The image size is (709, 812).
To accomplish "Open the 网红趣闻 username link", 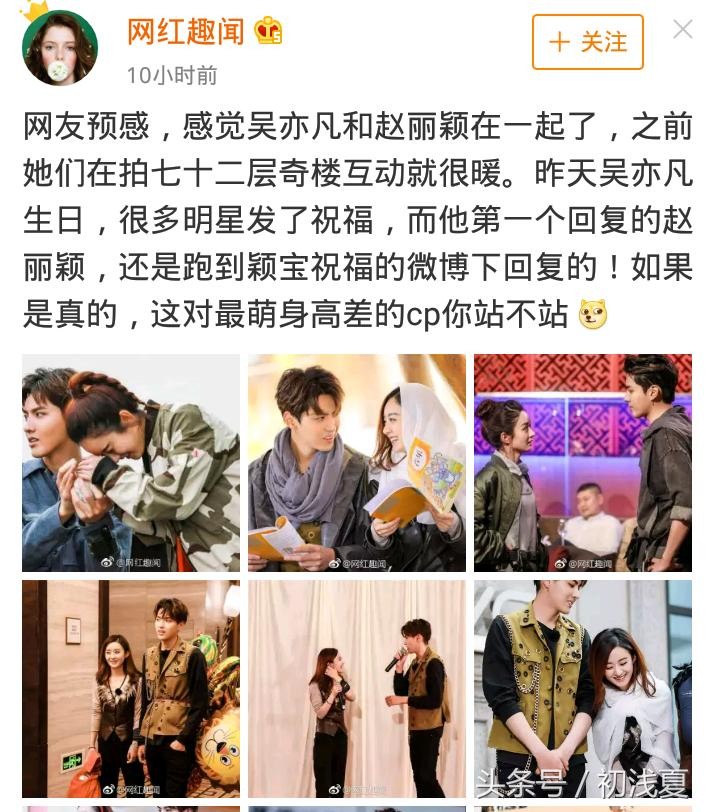I will (x=186, y=32).
